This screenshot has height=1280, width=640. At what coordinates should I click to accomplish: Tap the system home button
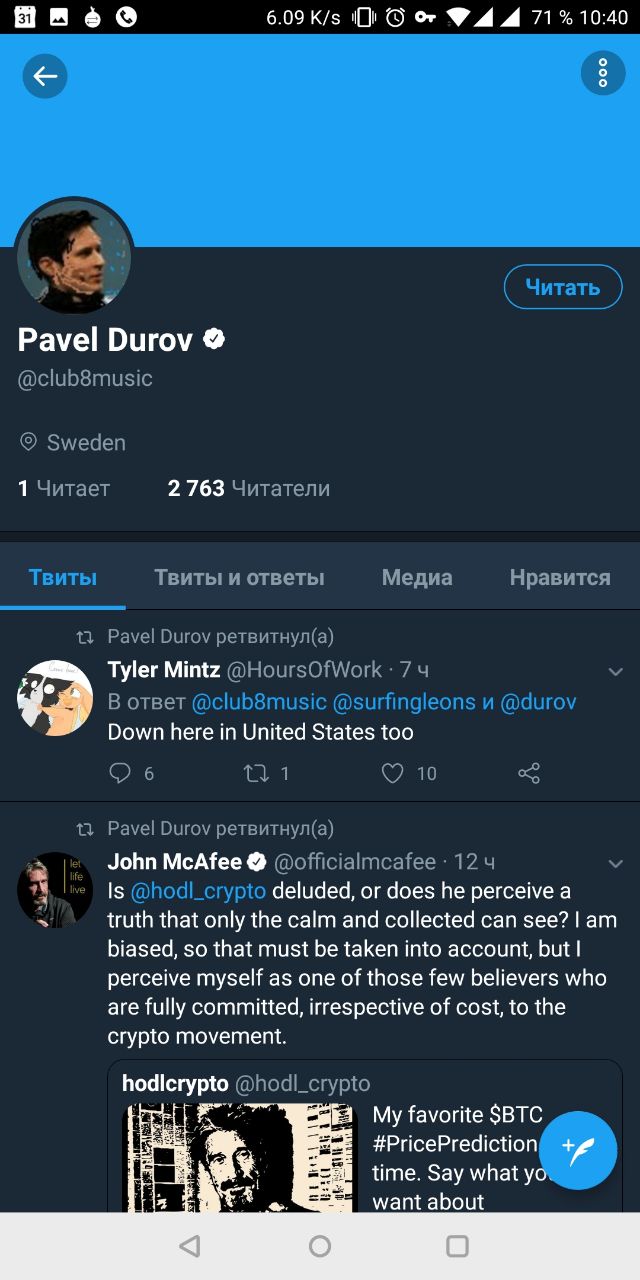320,1246
